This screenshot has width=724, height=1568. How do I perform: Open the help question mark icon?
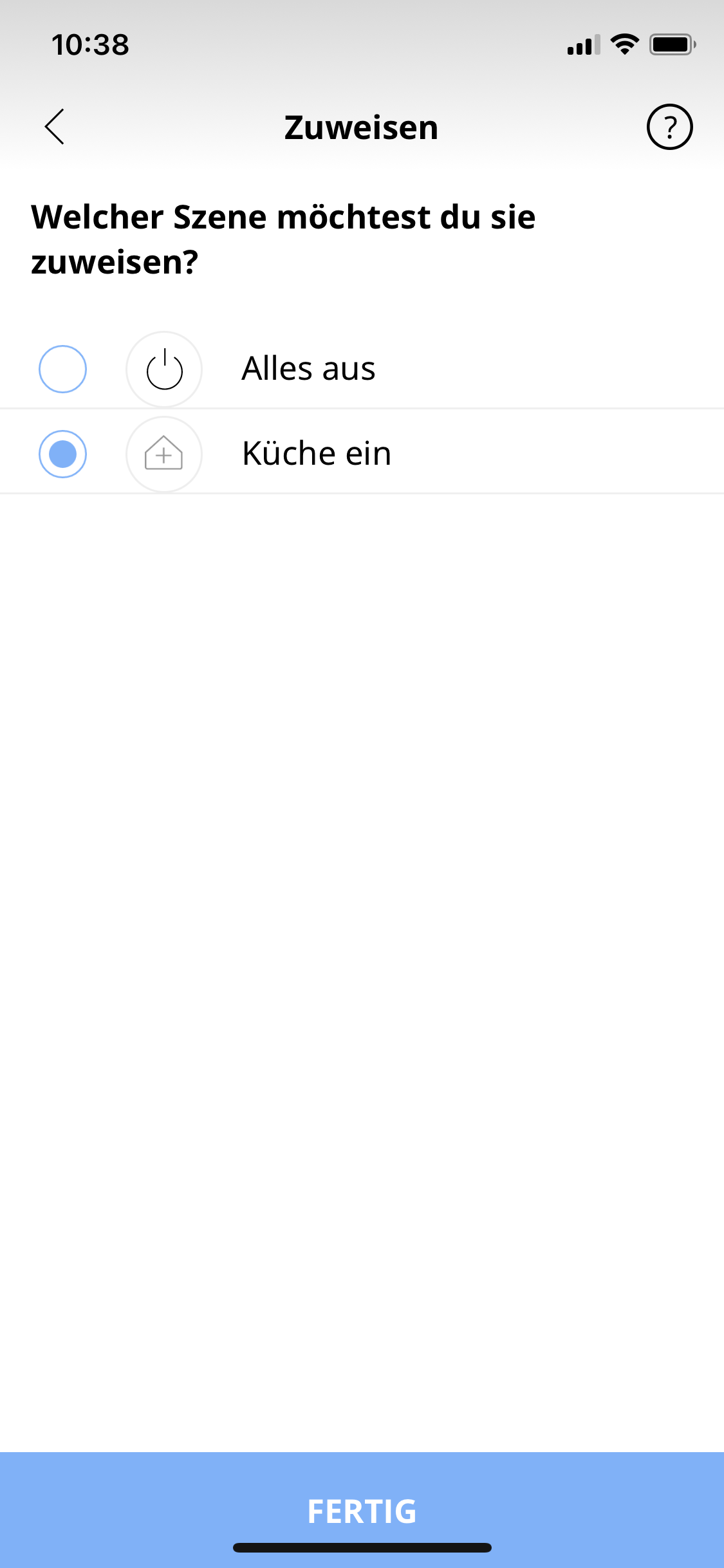click(669, 127)
